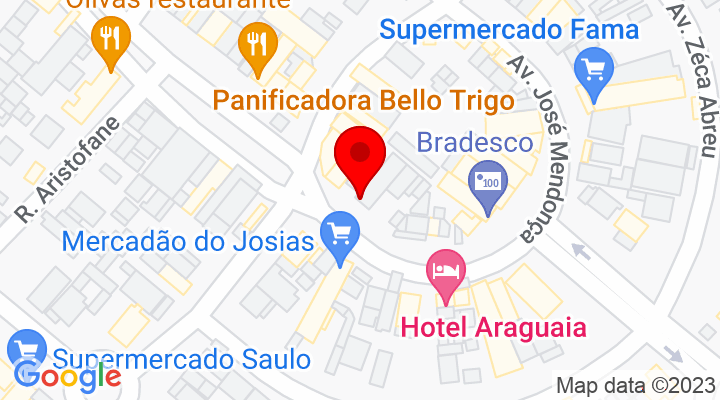Open the Supermercado Saulo cart marker
Screen dimensions: 720x400
pos(24,352)
